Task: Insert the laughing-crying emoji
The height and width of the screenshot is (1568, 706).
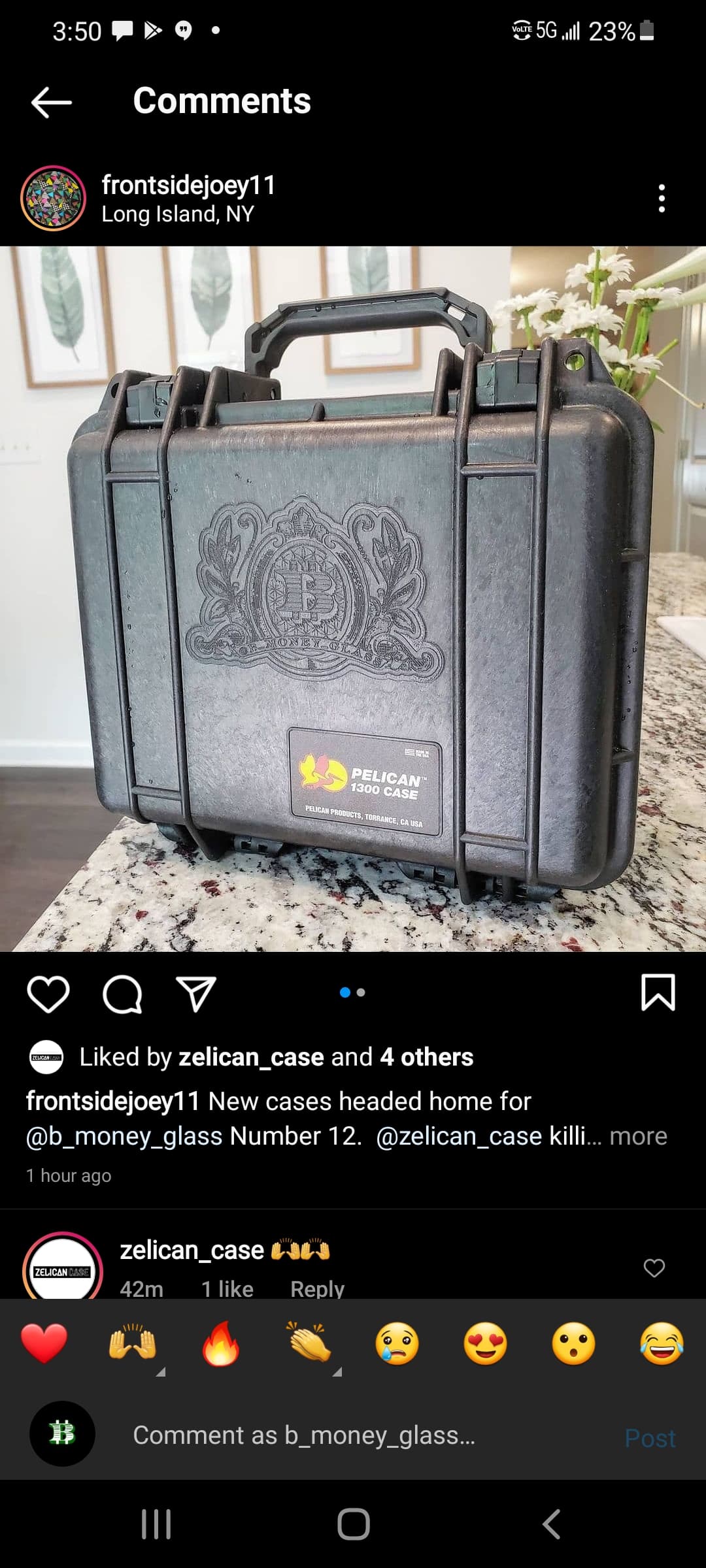Action: [x=662, y=1344]
